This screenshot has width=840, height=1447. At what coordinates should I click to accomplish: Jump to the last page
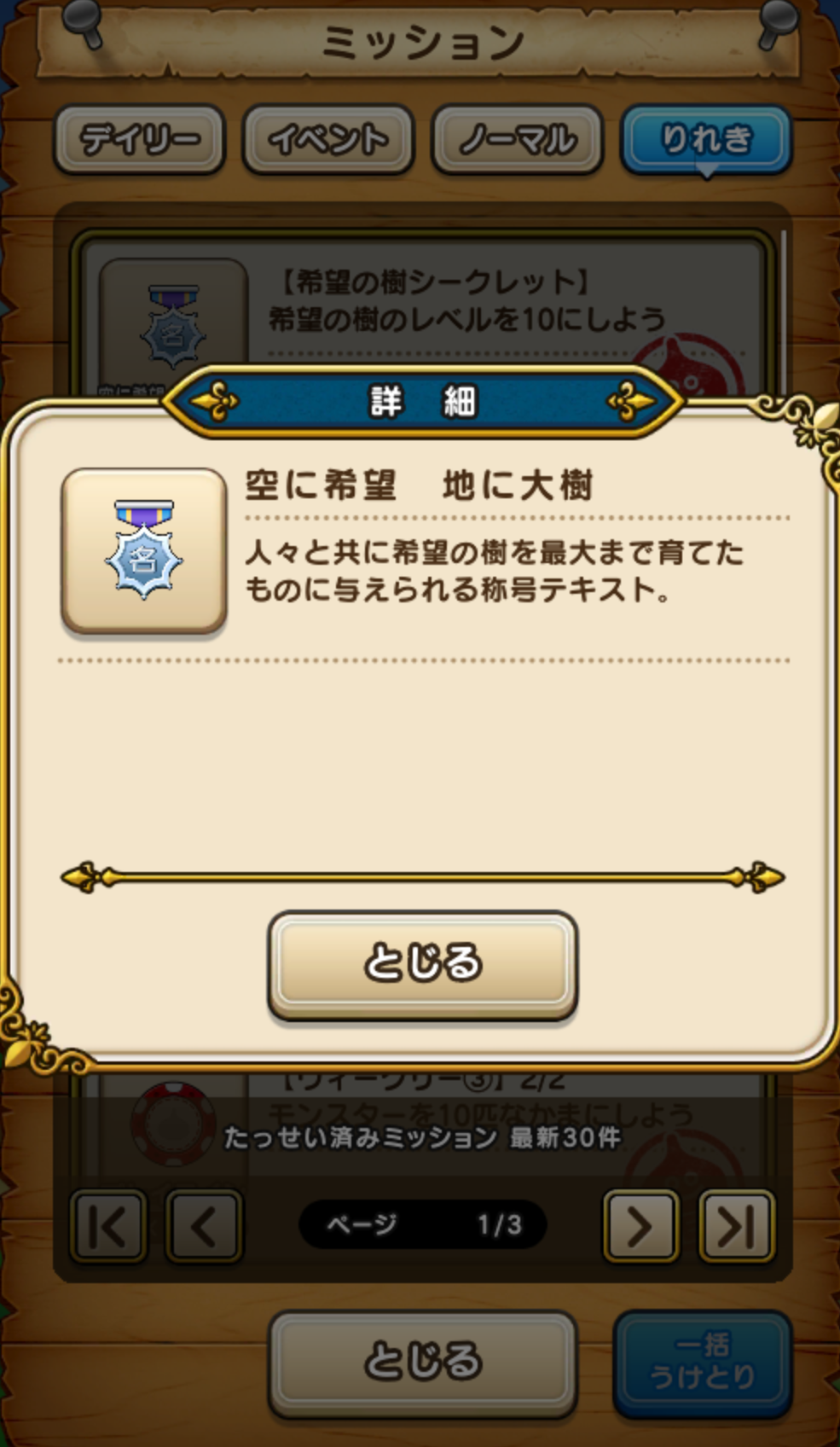click(736, 1226)
